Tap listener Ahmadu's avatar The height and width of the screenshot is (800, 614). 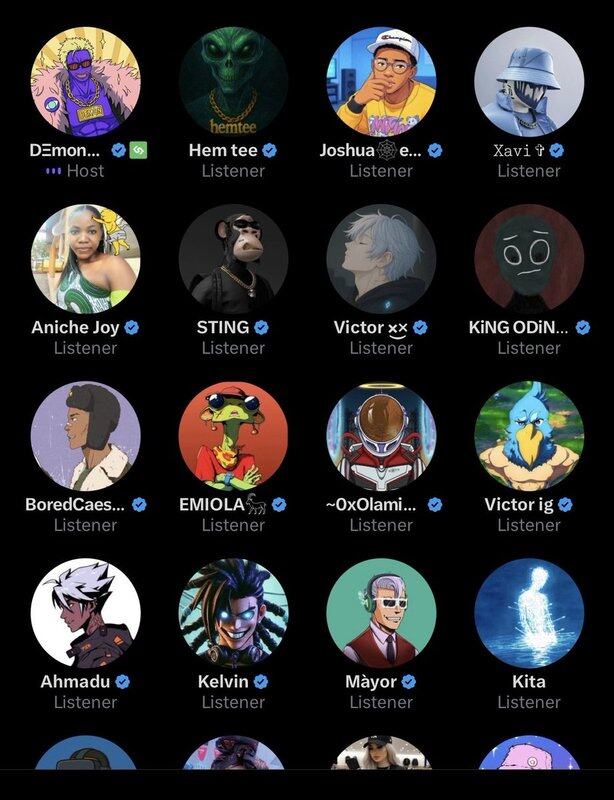(85, 612)
